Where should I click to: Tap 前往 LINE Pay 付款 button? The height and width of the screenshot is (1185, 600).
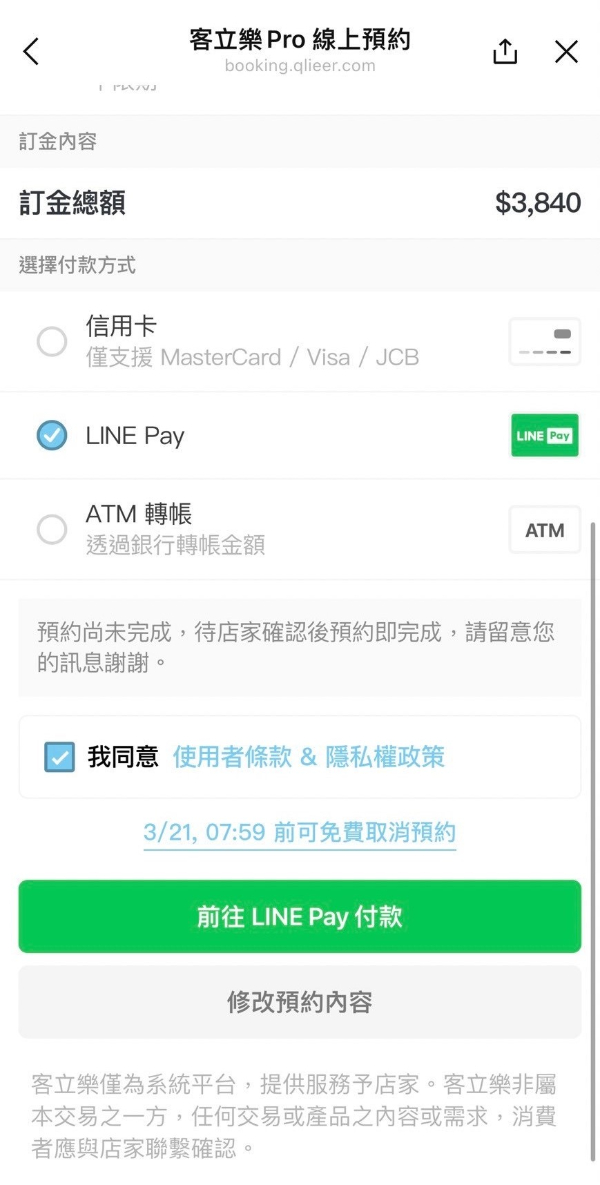300,917
